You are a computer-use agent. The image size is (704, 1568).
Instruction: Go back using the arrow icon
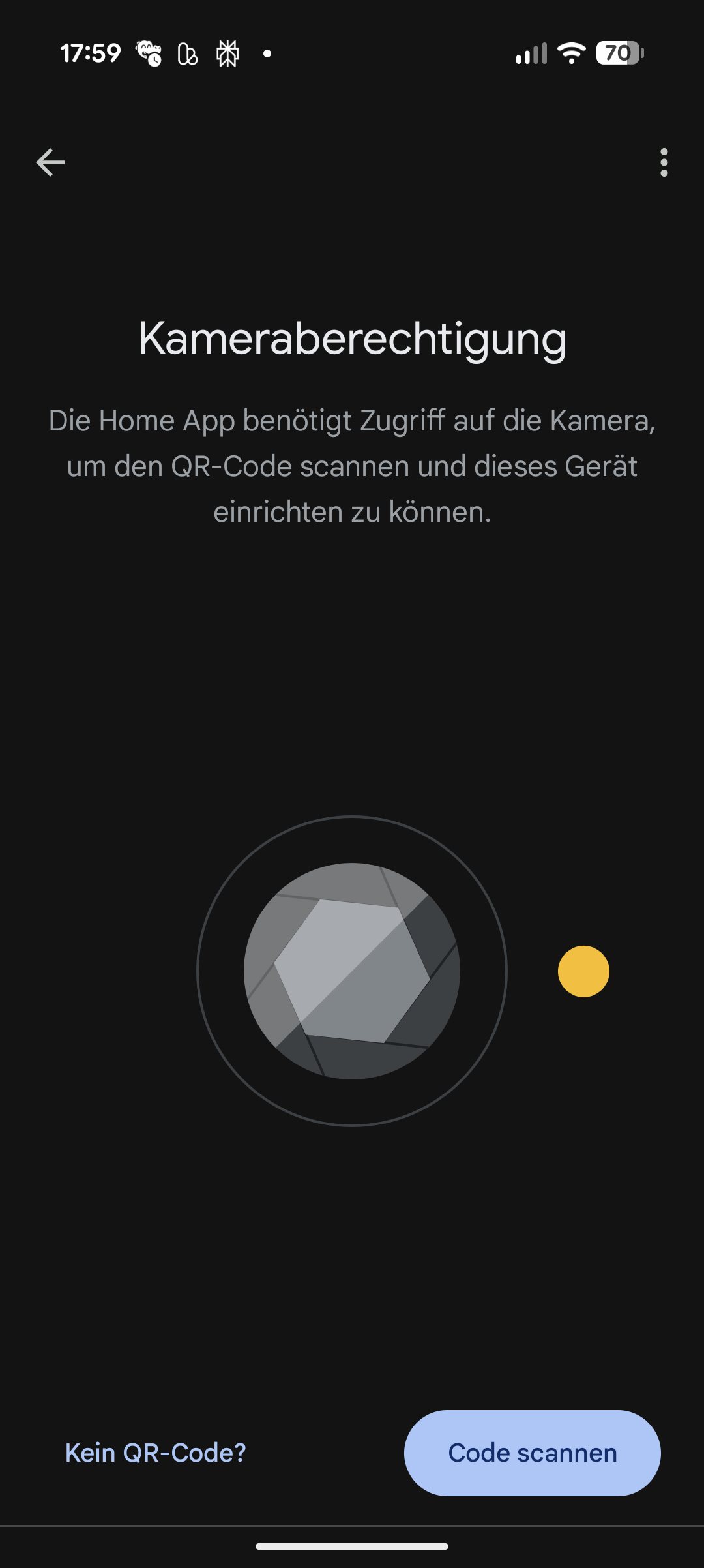[x=50, y=162]
